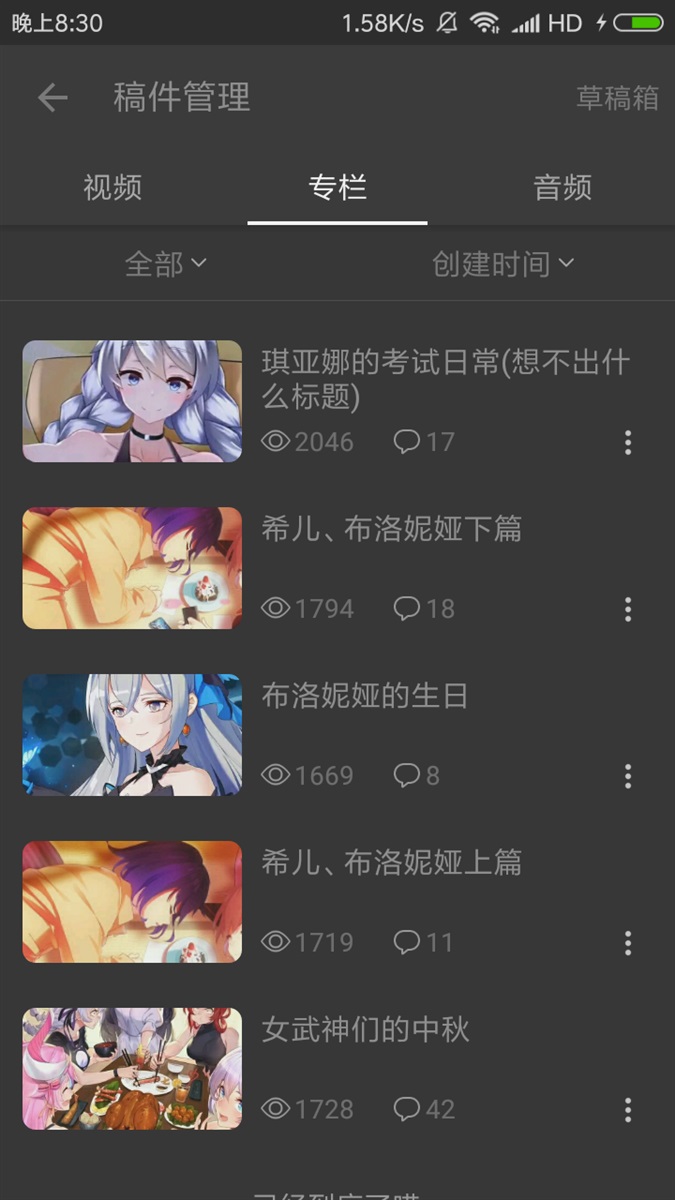Open more options for 琪亚娜的考试日常
The height and width of the screenshot is (1200, 675).
[628, 442]
